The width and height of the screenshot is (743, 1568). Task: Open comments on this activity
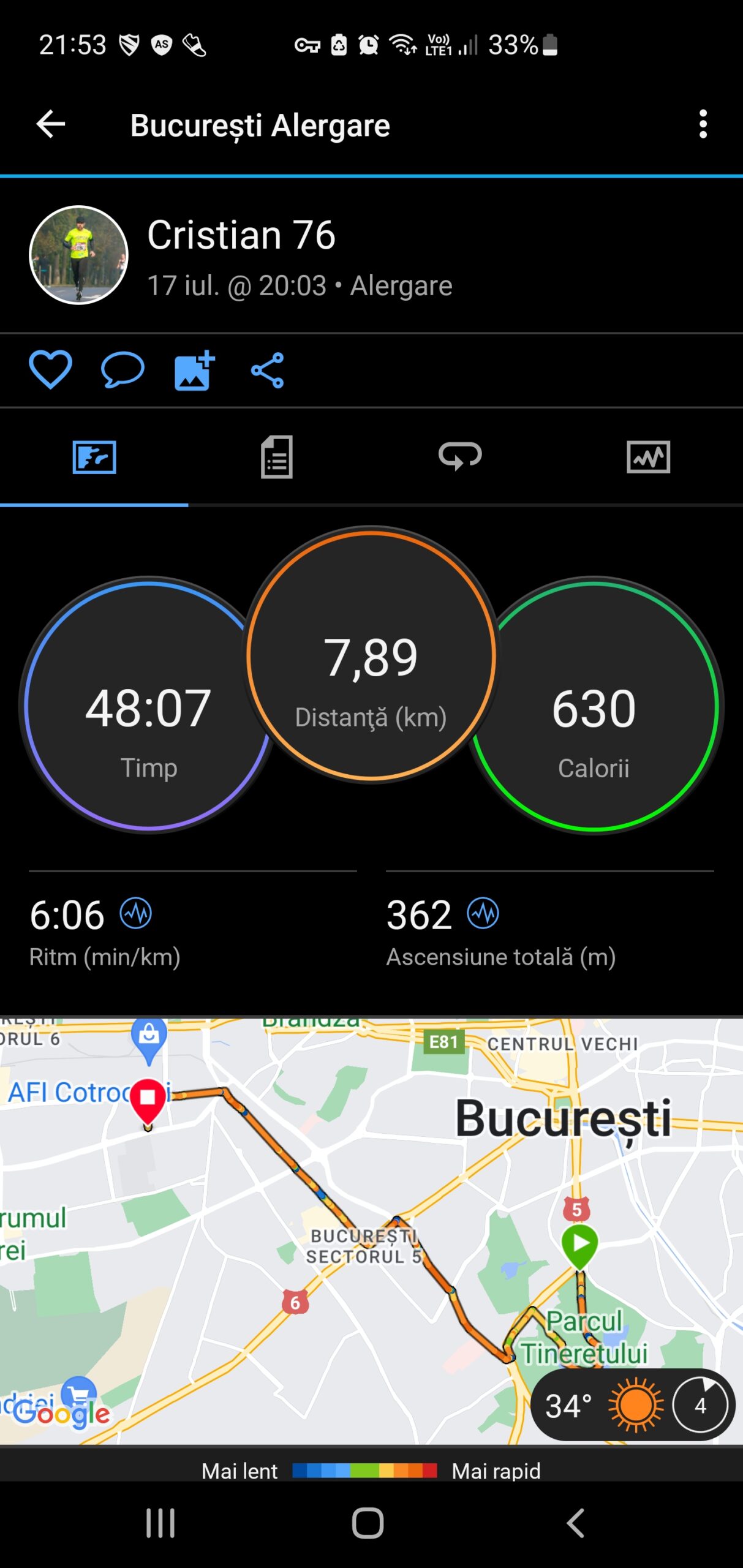(123, 370)
